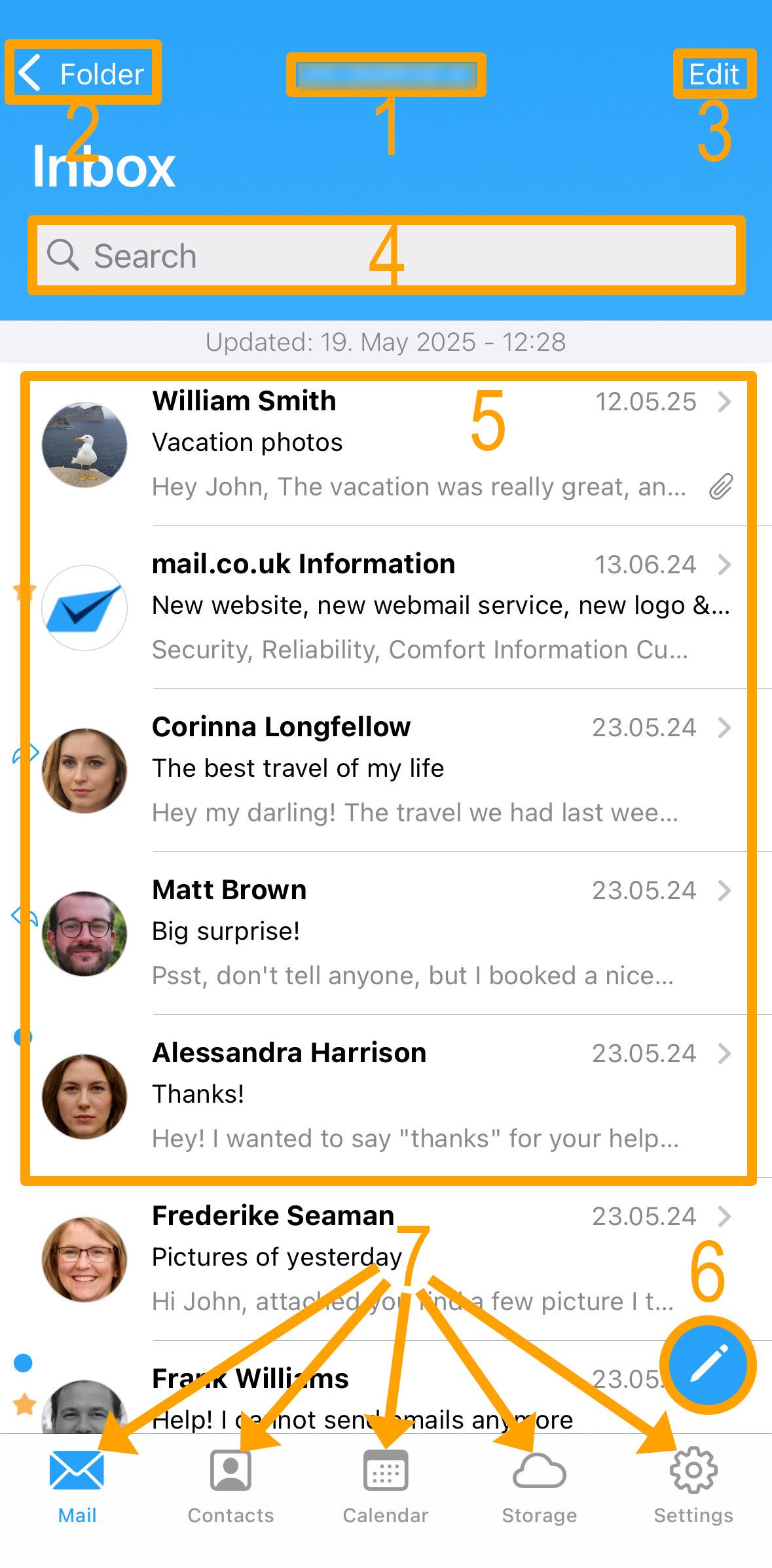Viewport: 772px width, 1568px height.
Task: Tap the Edit button
Action: (x=714, y=74)
